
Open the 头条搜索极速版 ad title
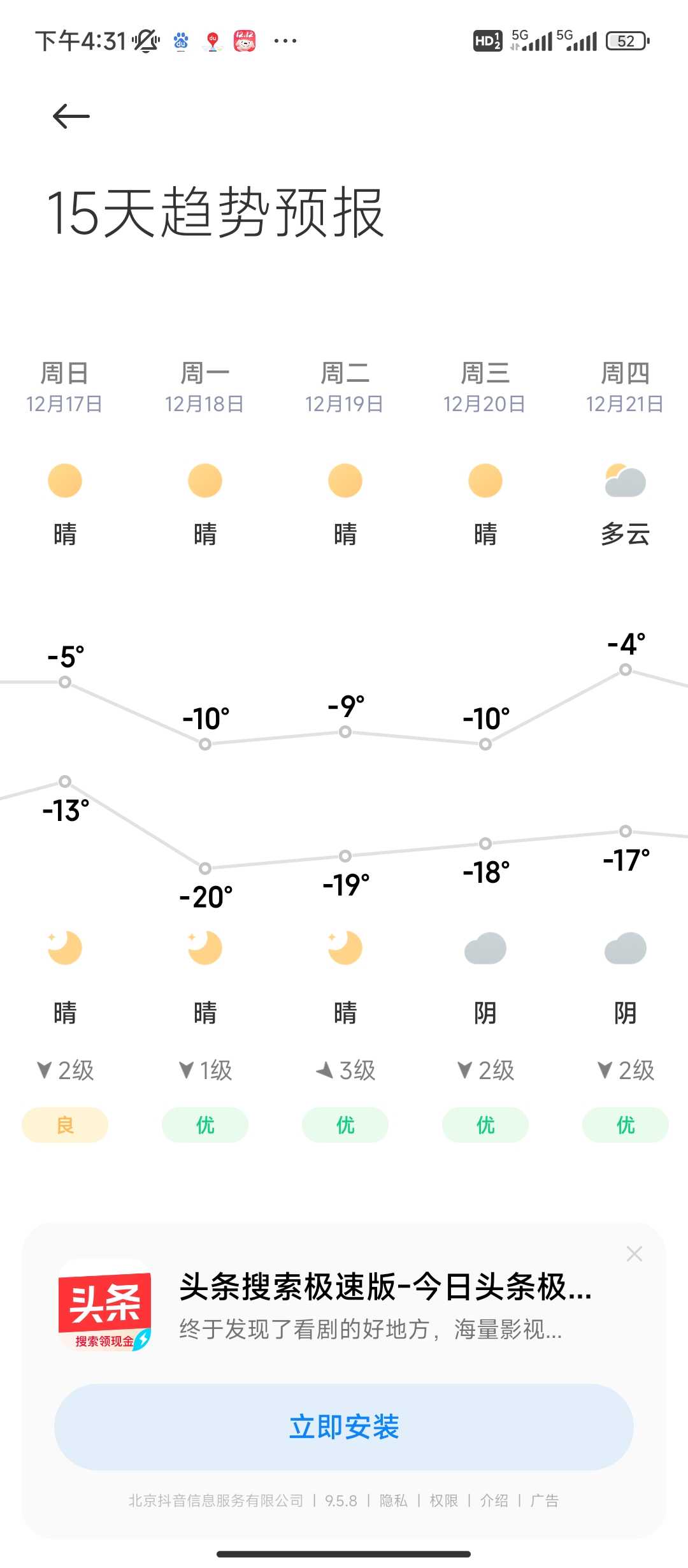[385, 1286]
